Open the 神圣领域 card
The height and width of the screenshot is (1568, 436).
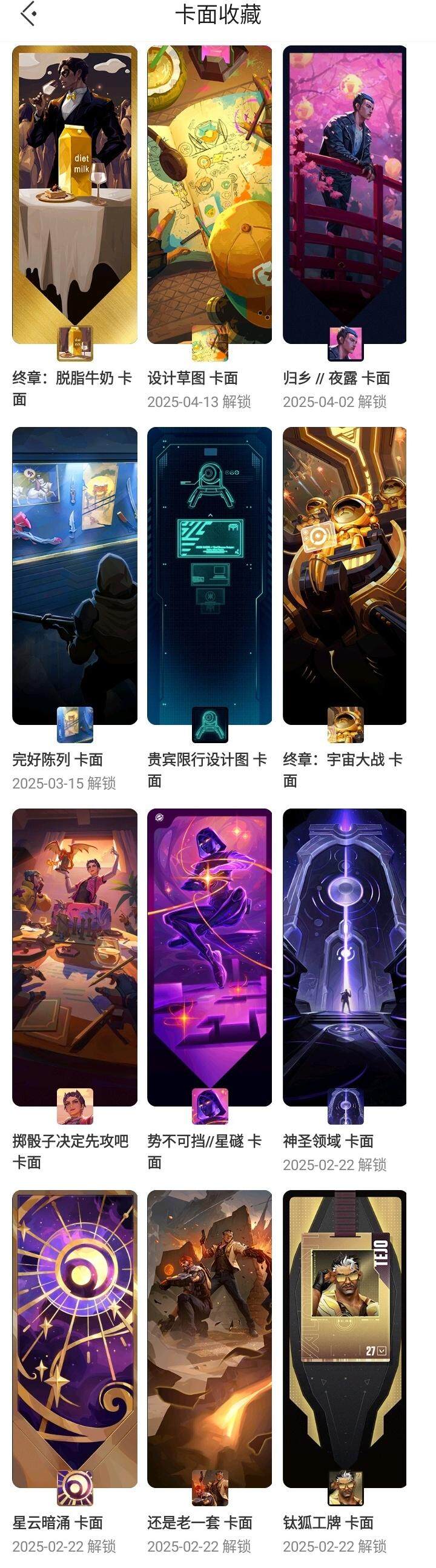(345, 957)
